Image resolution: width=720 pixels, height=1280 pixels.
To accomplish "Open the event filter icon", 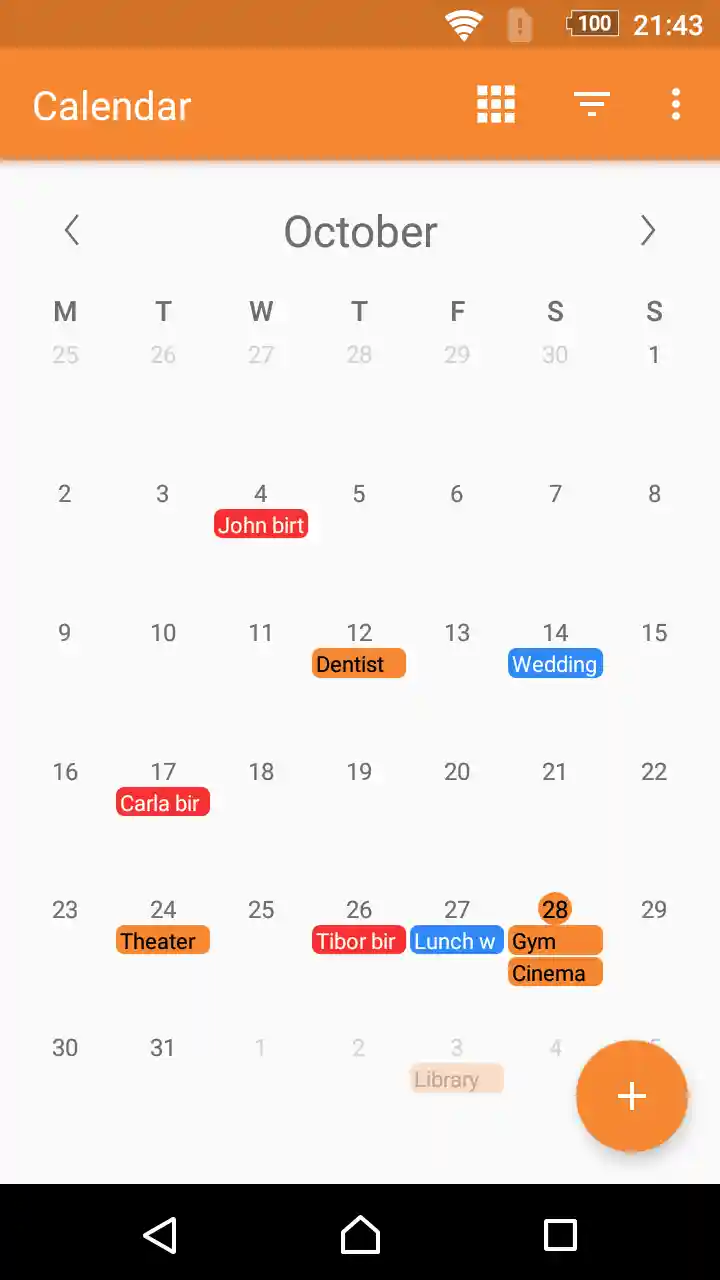I will click(x=591, y=104).
